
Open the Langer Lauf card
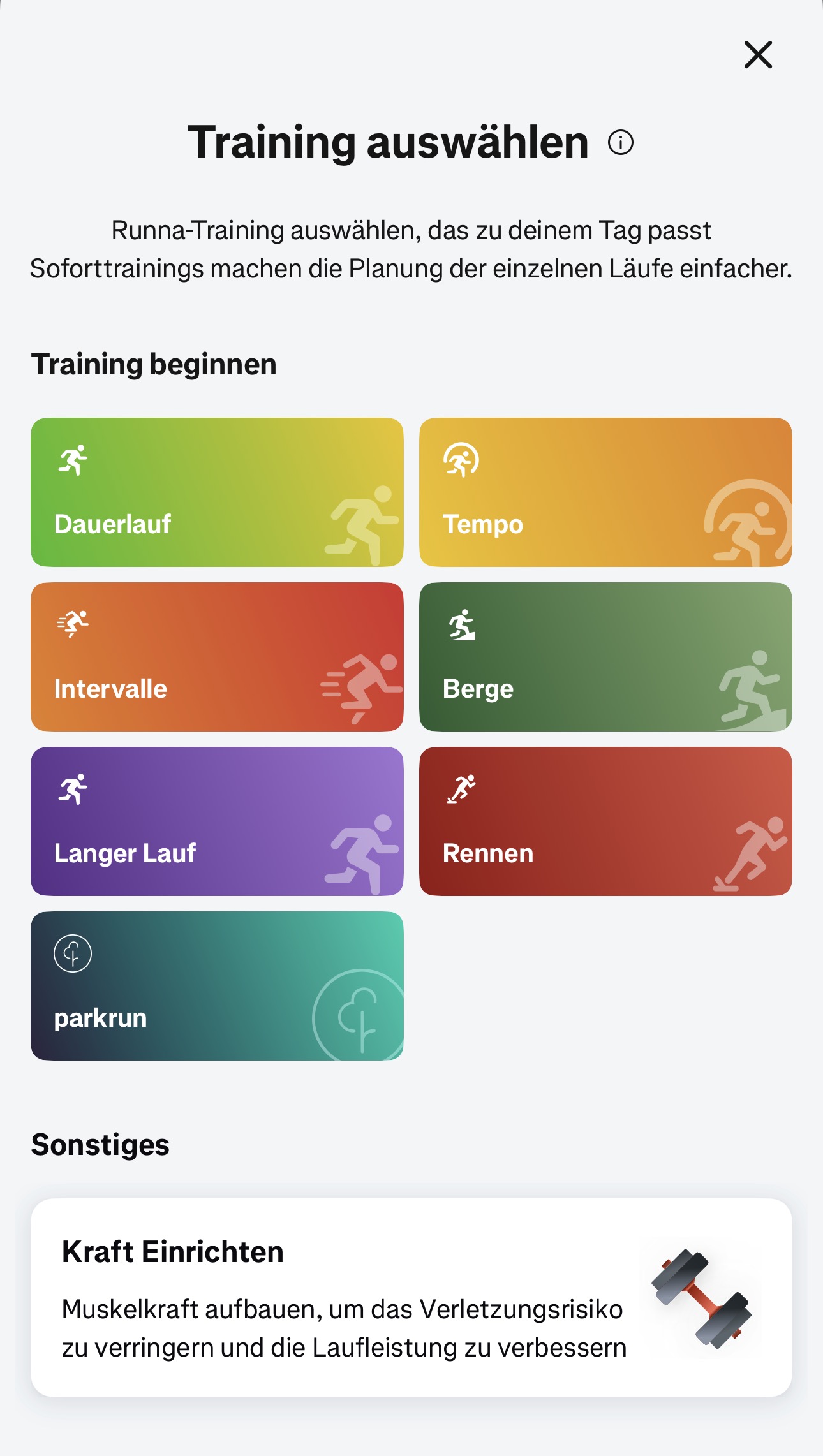click(x=217, y=821)
